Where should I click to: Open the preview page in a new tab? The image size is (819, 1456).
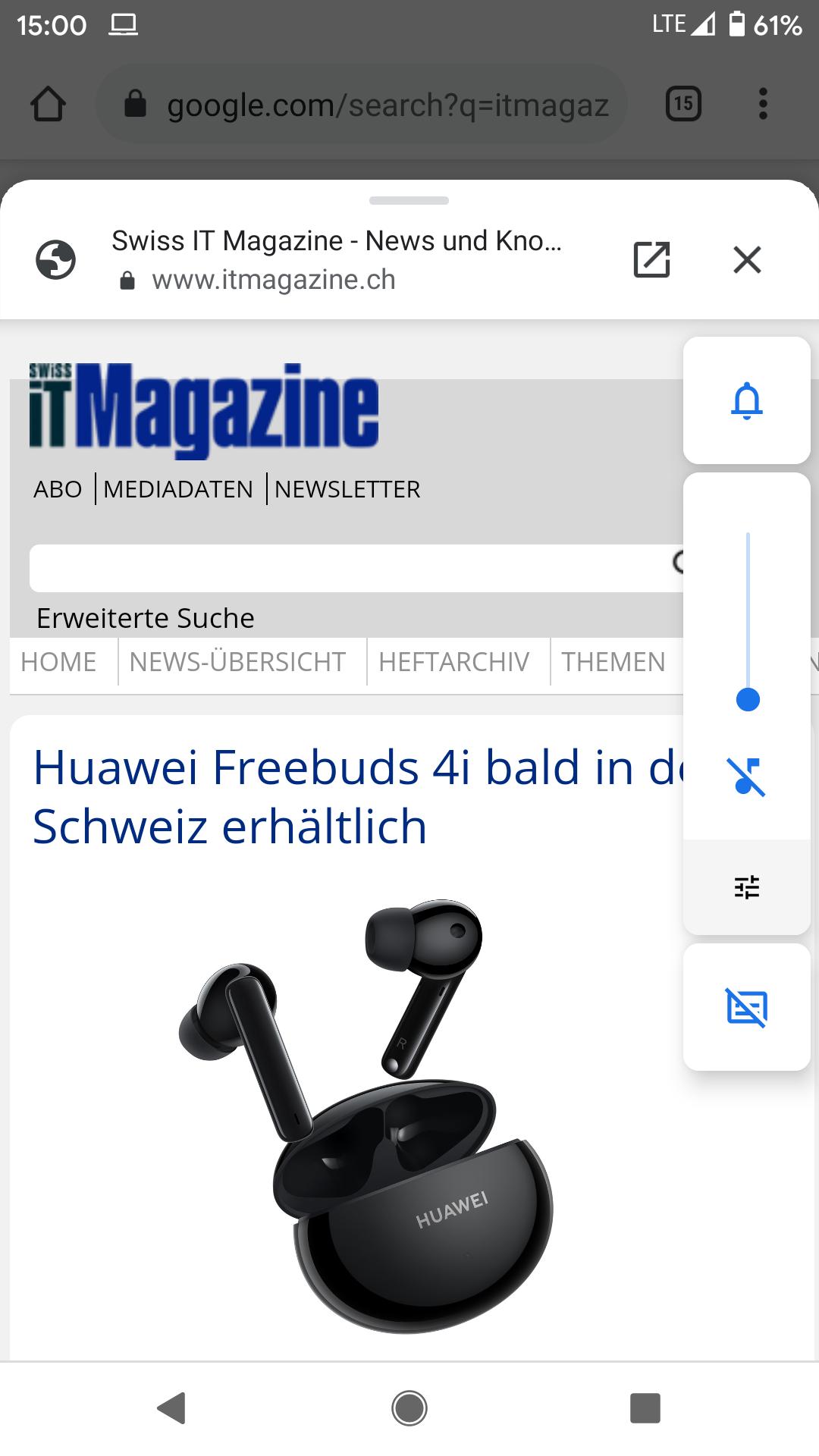[651, 260]
